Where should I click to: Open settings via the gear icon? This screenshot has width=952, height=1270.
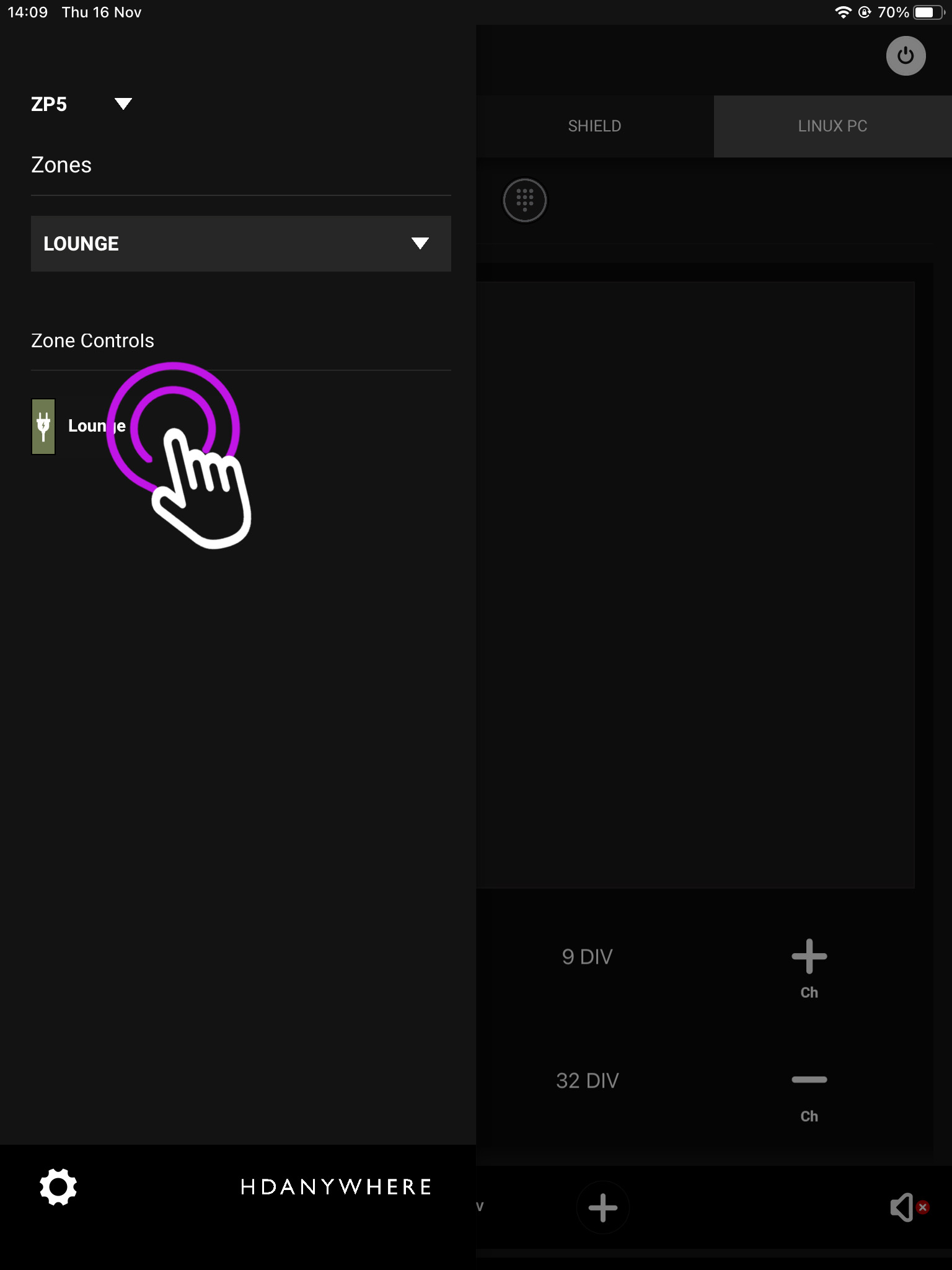coord(58,1187)
